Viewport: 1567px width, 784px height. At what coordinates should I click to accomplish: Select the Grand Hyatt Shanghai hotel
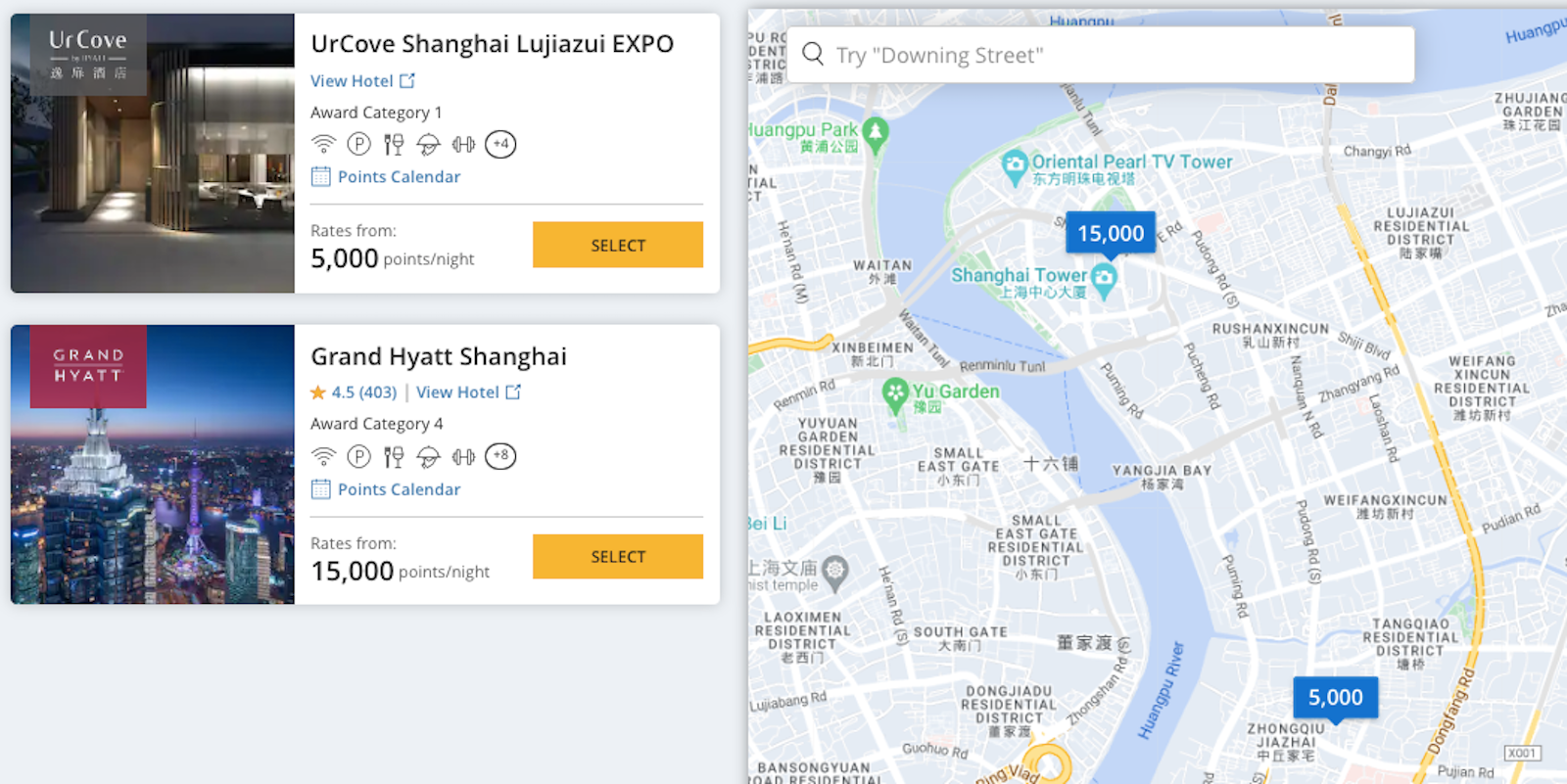617,556
